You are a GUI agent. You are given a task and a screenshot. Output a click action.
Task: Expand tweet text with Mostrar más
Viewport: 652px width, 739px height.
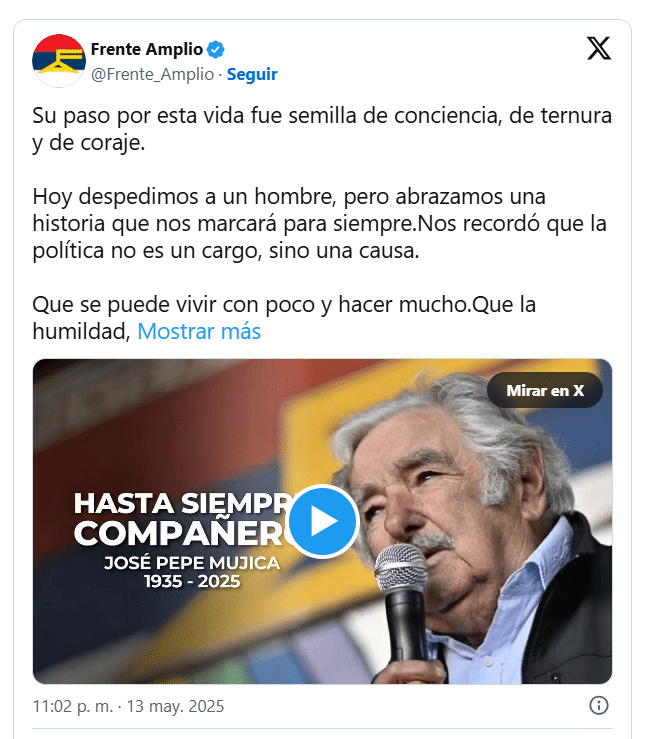(x=199, y=331)
